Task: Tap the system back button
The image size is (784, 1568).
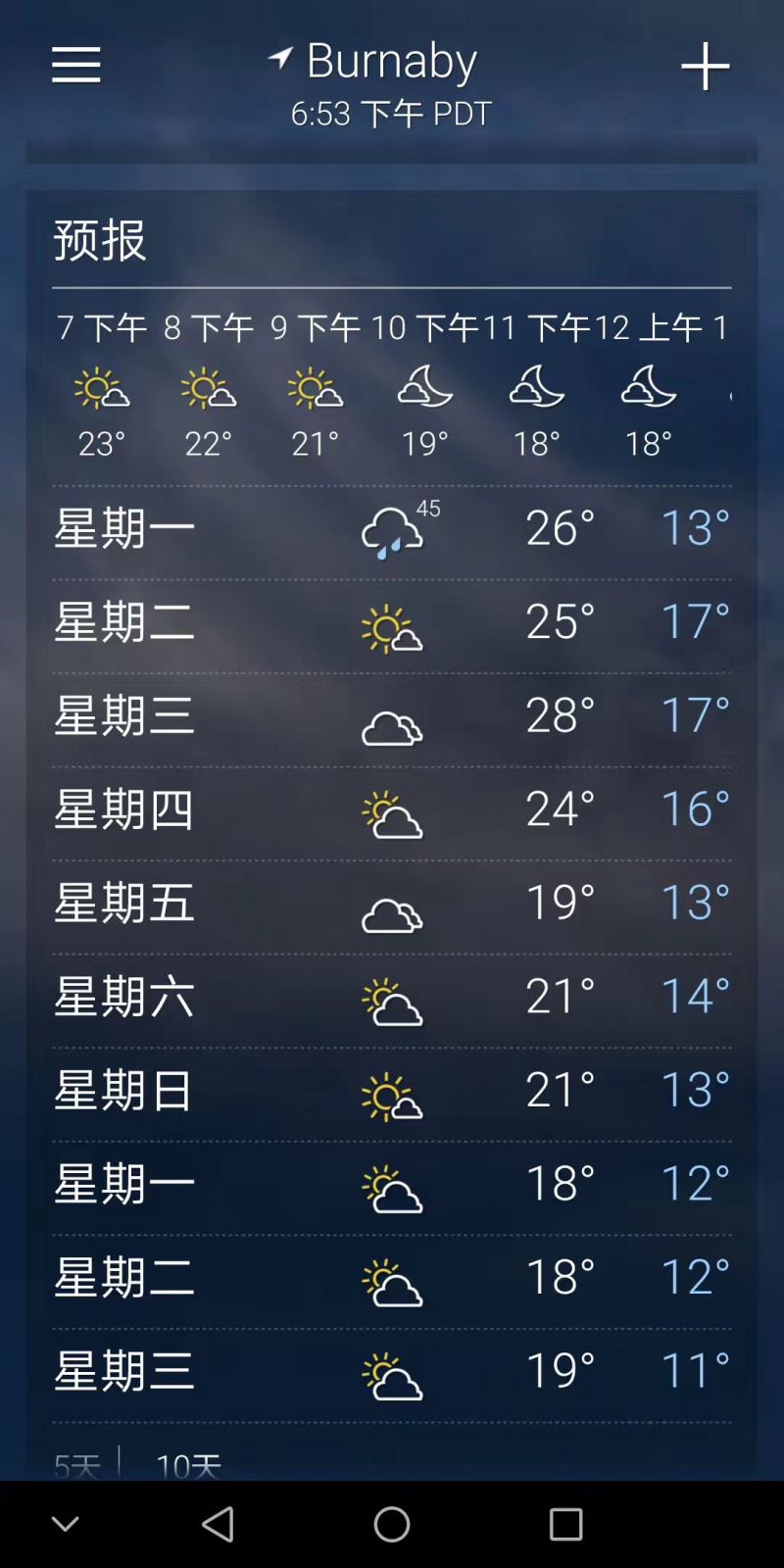Action: point(218,1524)
